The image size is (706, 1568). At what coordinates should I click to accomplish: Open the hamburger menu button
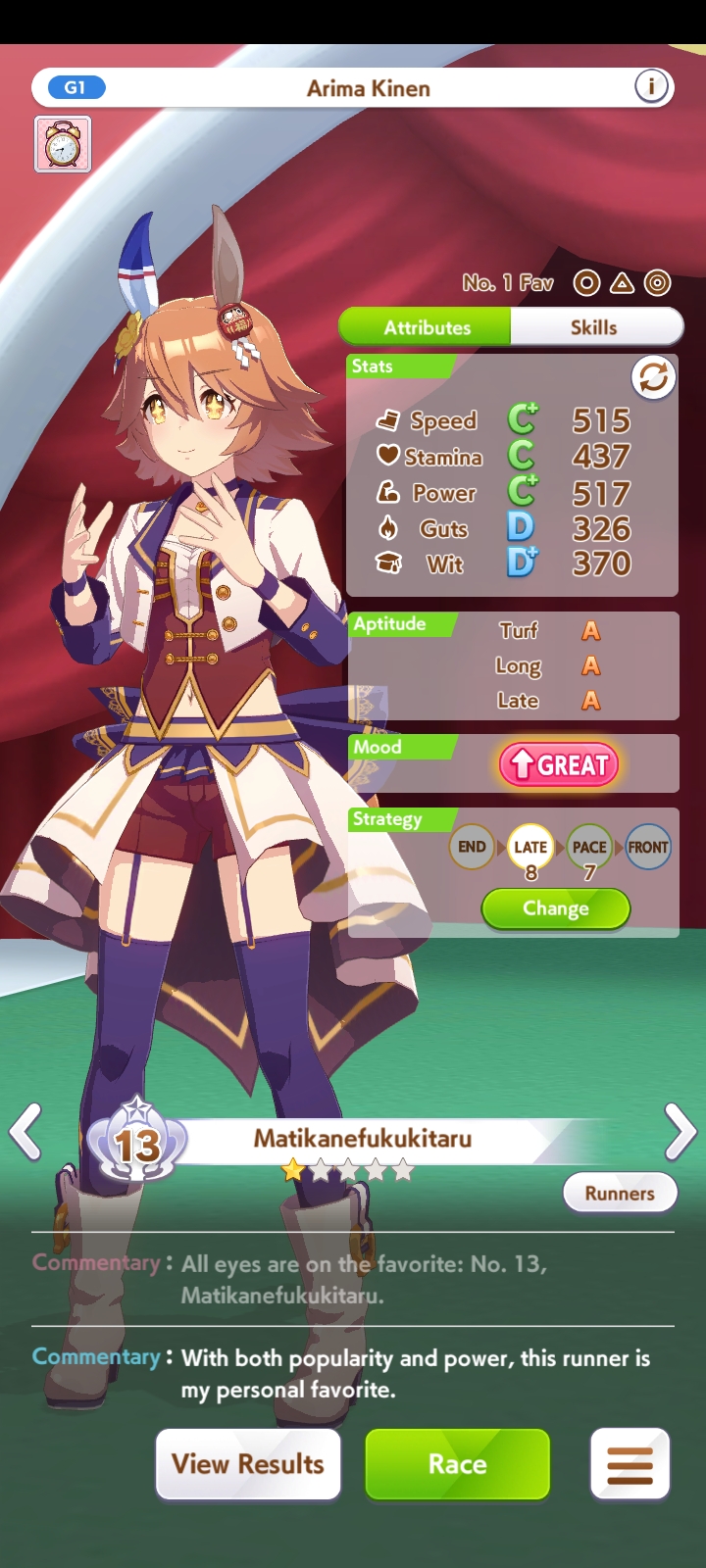click(x=630, y=1464)
